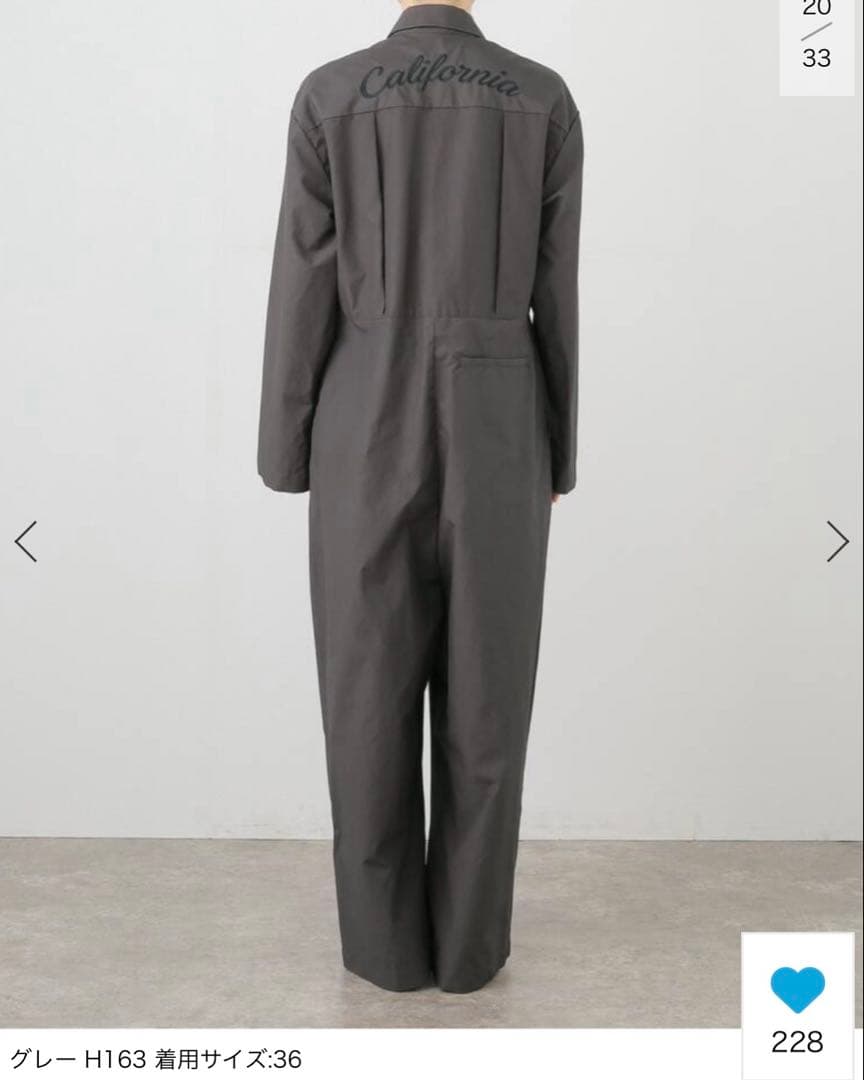Click the product photo to view fullscreen

tap(430, 500)
